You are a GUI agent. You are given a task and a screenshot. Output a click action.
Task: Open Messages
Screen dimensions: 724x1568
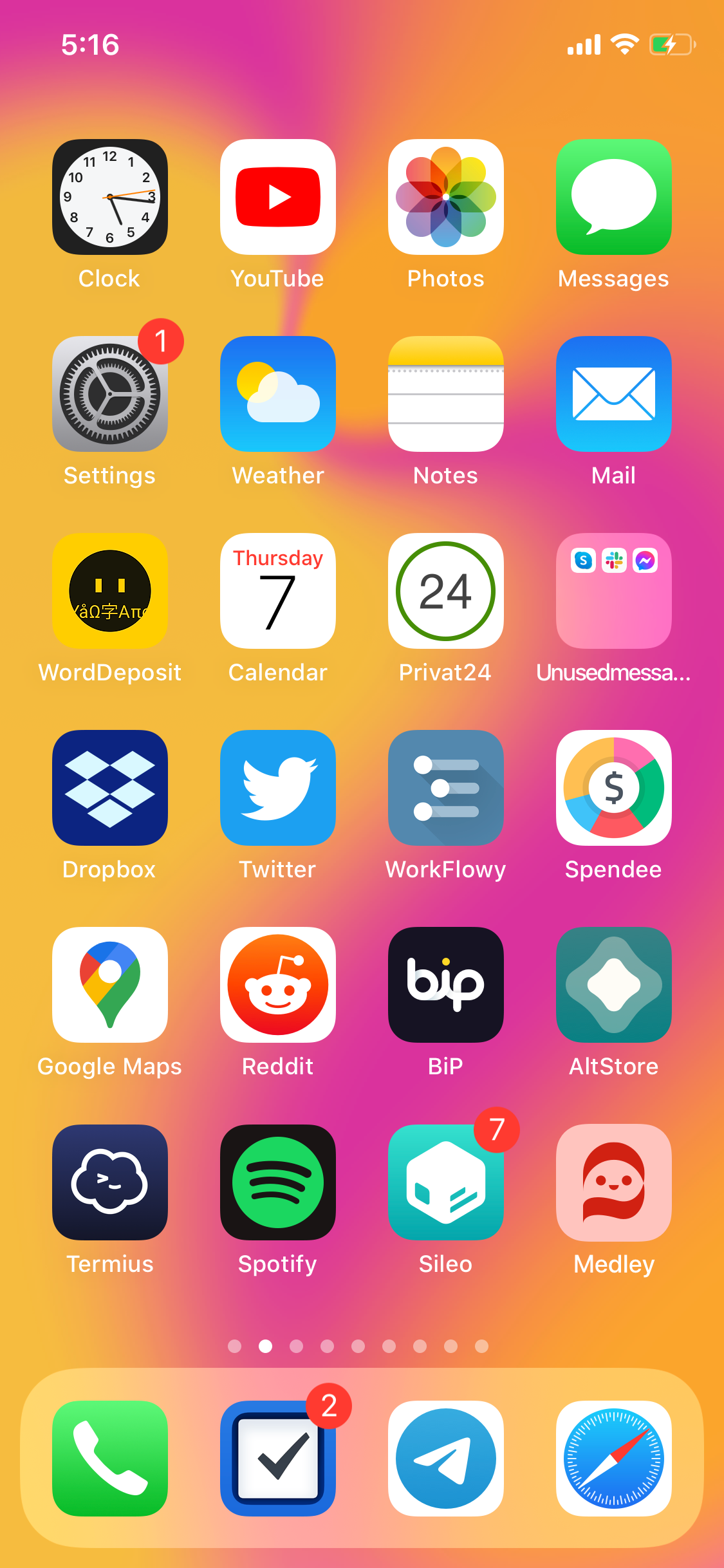click(614, 197)
